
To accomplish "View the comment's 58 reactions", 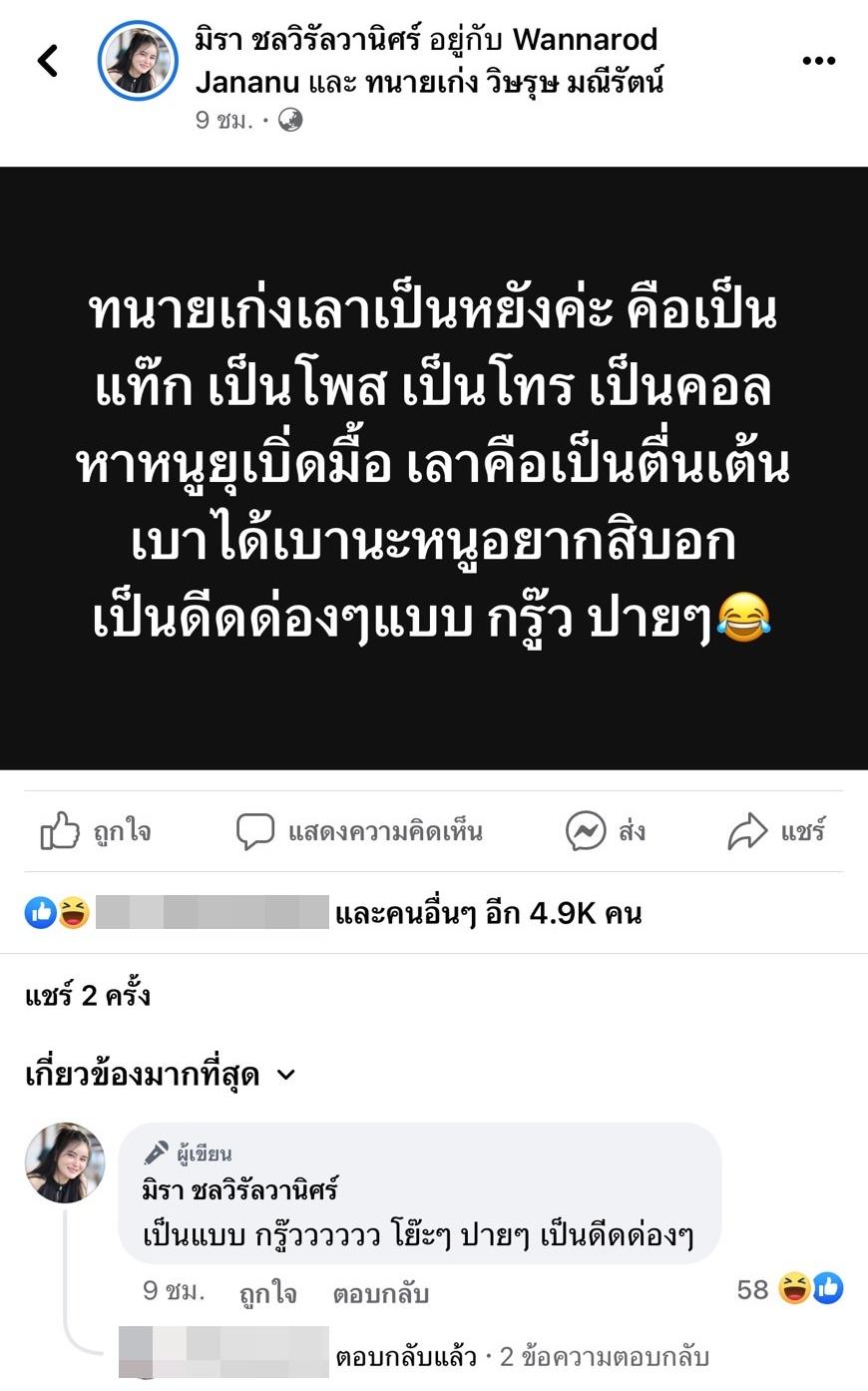I will [x=789, y=1289].
